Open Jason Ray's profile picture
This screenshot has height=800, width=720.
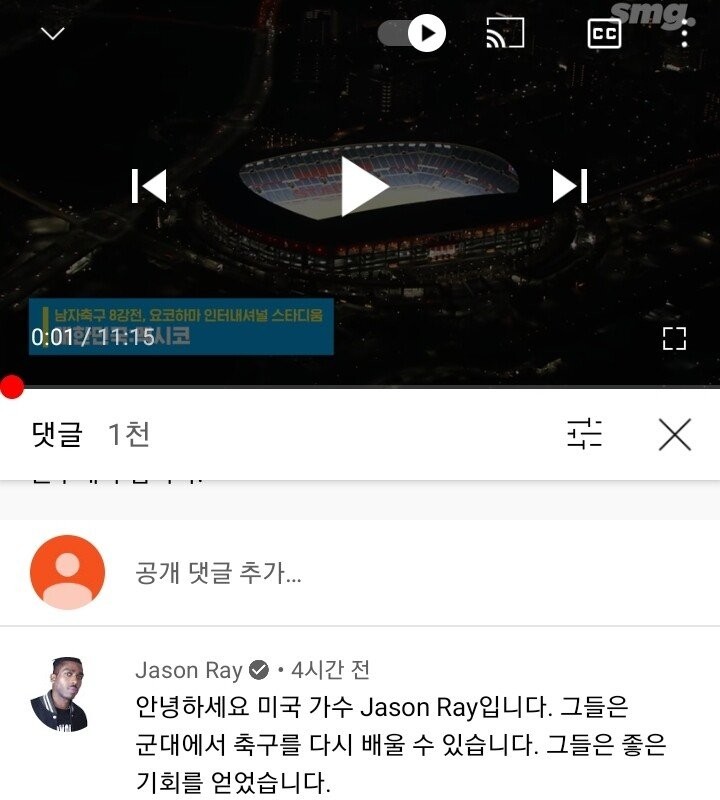click(60, 695)
